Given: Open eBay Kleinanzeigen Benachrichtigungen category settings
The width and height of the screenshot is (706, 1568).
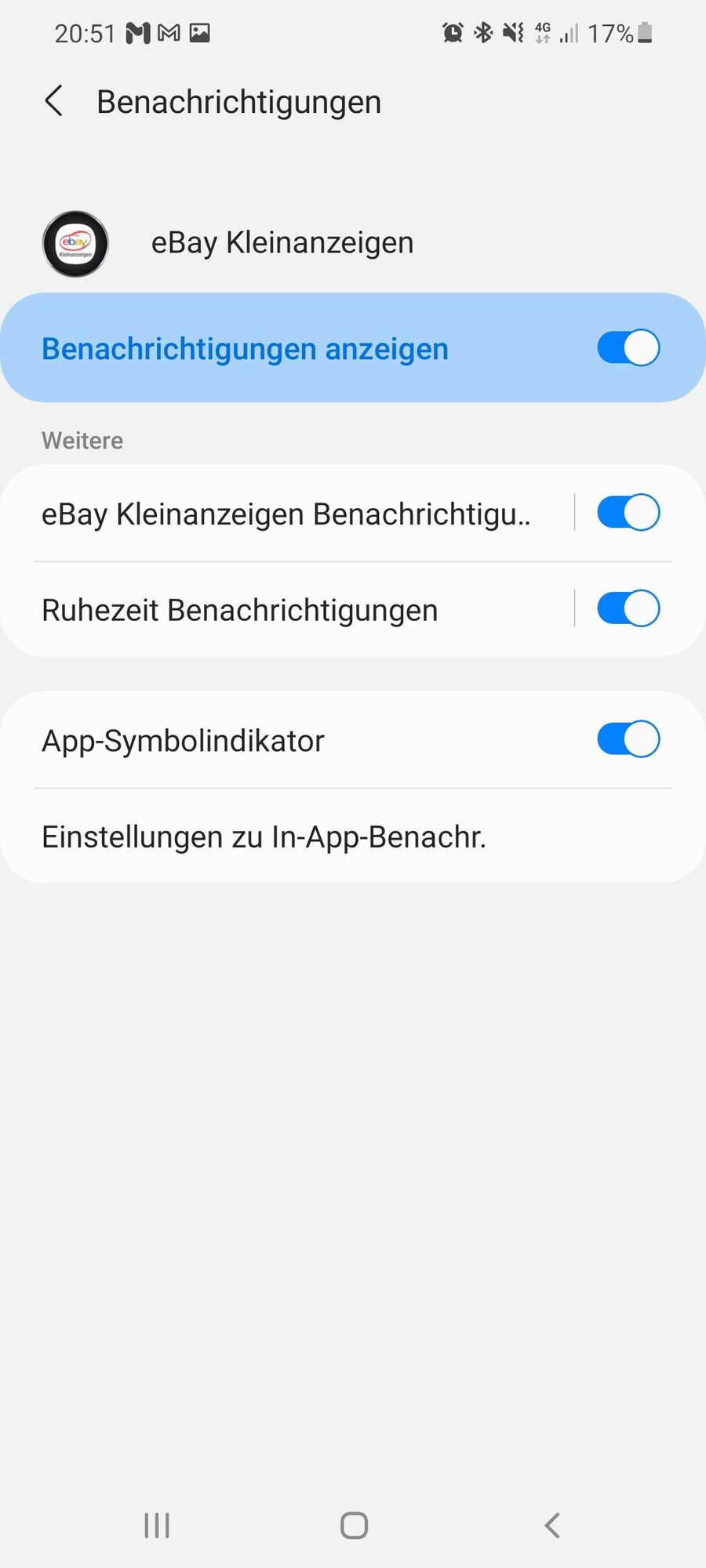Looking at the screenshot, I should pyautogui.click(x=286, y=514).
